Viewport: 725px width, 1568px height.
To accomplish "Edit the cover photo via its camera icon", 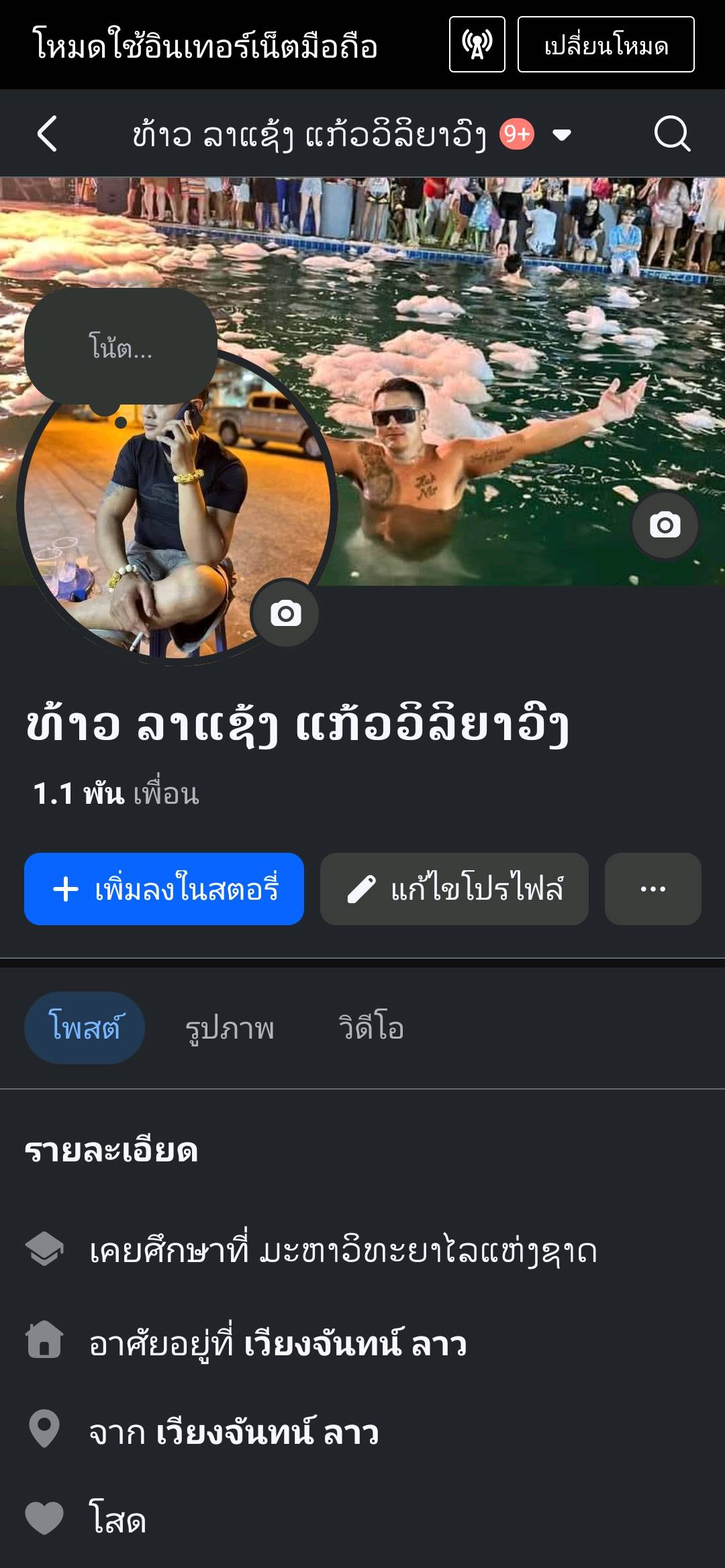I will (x=665, y=525).
